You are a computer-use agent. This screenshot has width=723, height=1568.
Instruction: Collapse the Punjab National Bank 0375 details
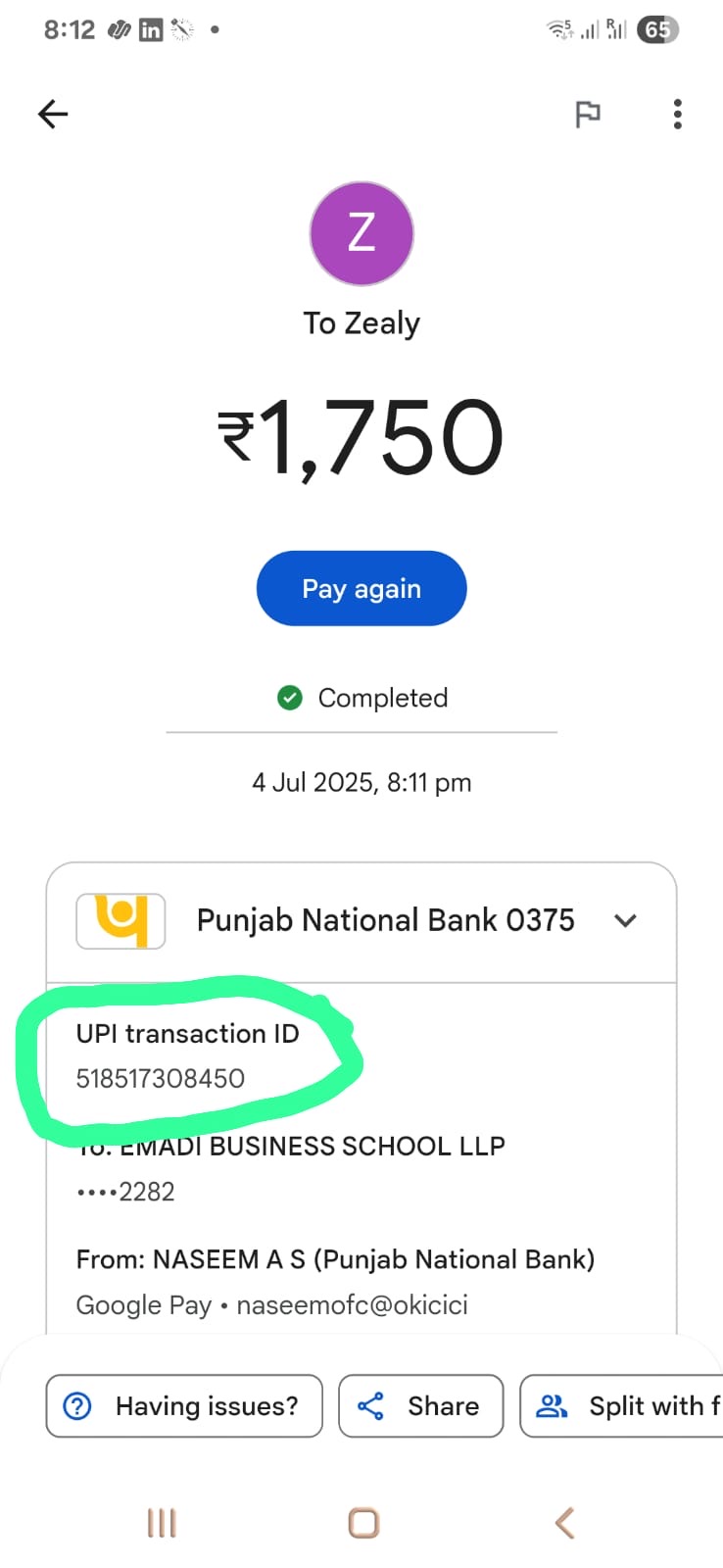pyautogui.click(x=625, y=920)
